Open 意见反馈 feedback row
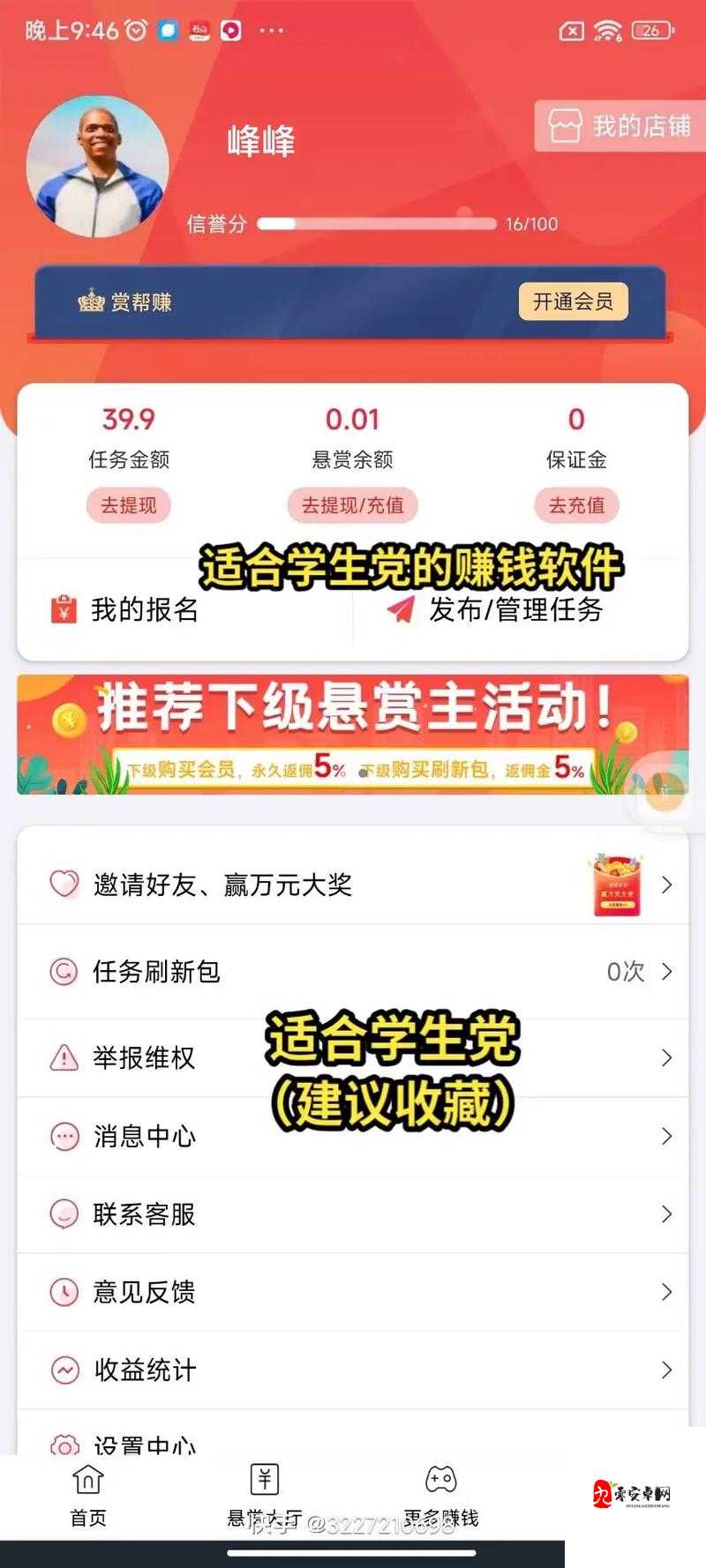Screen dimensions: 706x1568 pos(352,1292)
